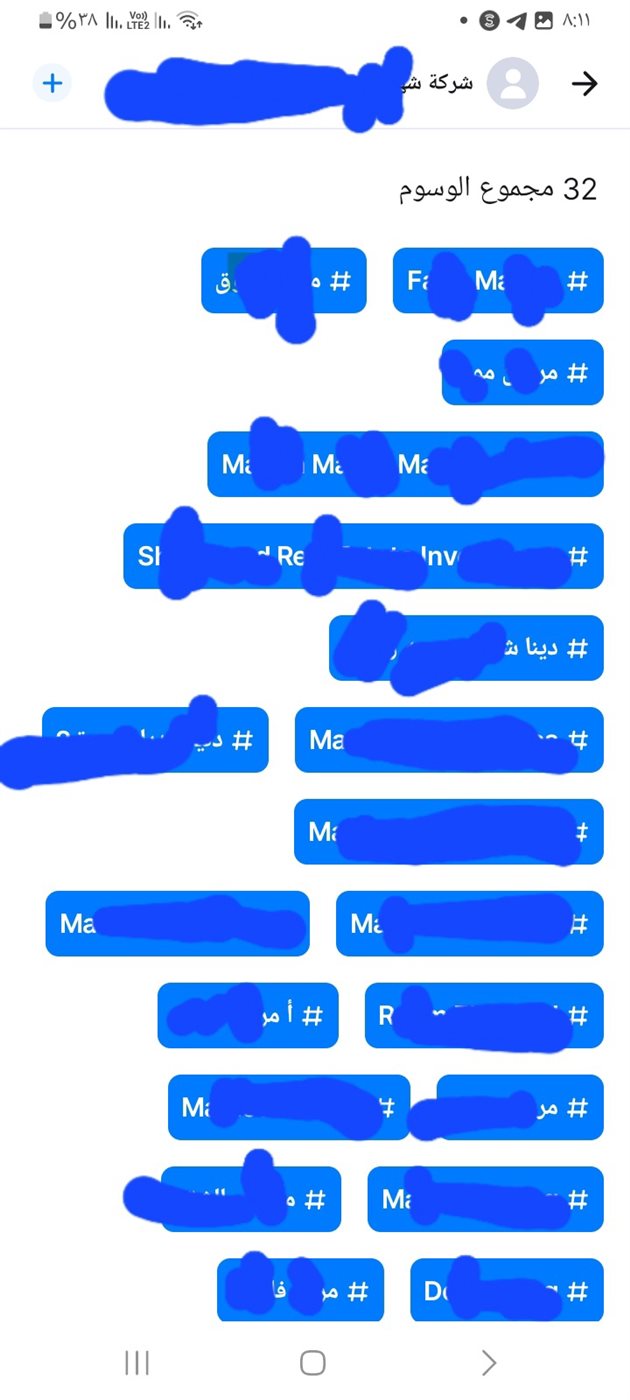Choose the tag starting with letter R
The height and width of the screenshot is (1400, 630).
(x=484, y=1016)
